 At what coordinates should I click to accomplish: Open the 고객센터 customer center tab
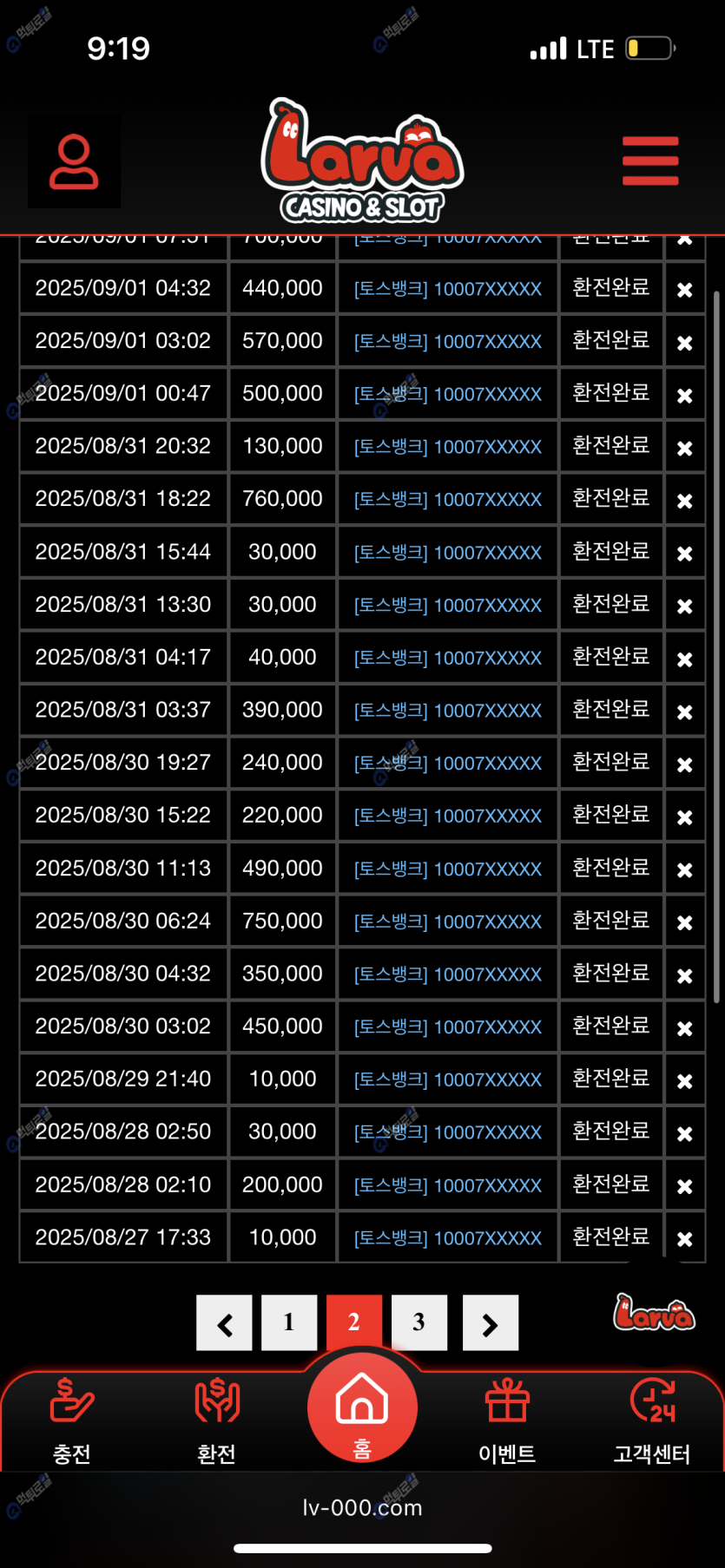point(652,1420)
